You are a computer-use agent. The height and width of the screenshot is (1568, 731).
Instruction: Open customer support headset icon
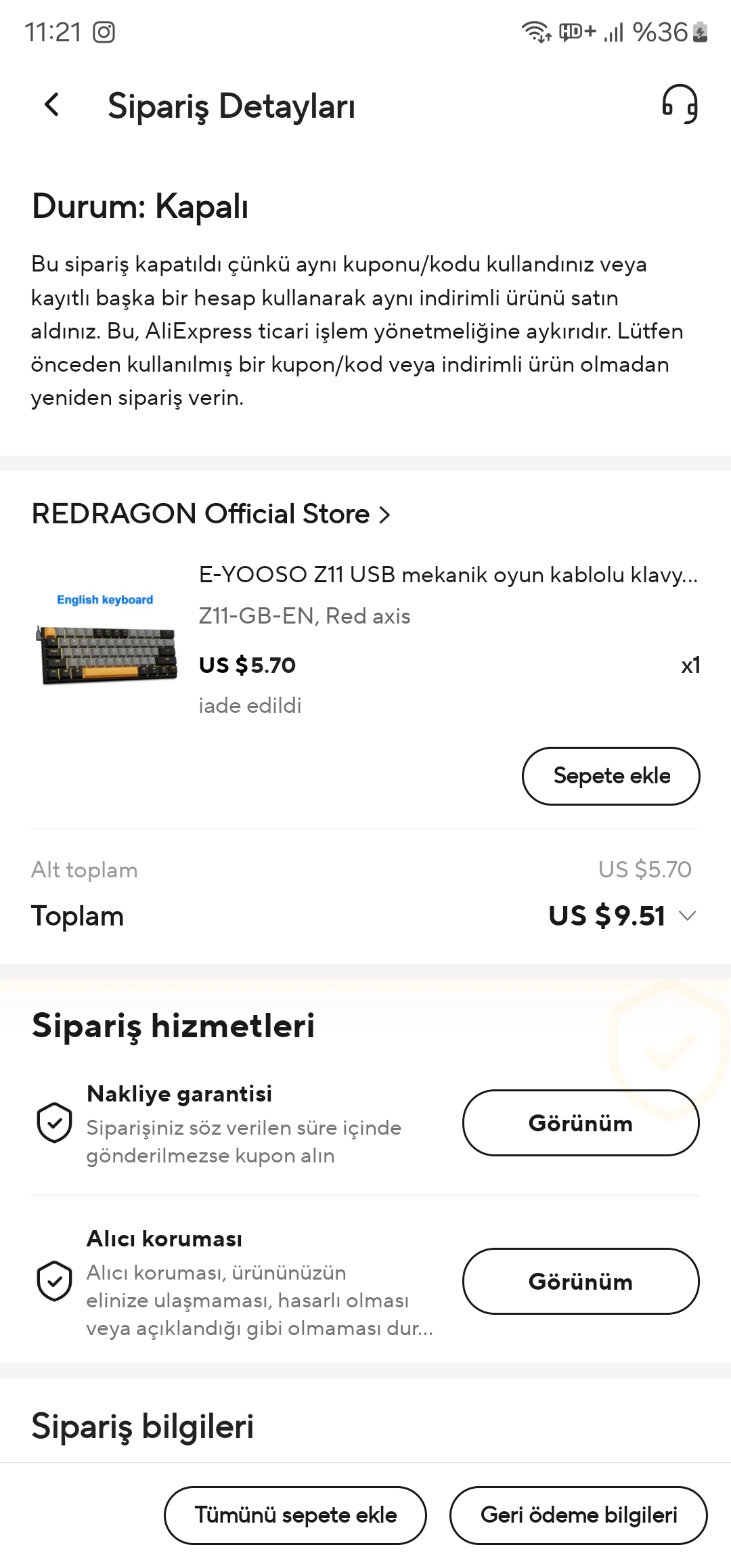tap(680, 104)
